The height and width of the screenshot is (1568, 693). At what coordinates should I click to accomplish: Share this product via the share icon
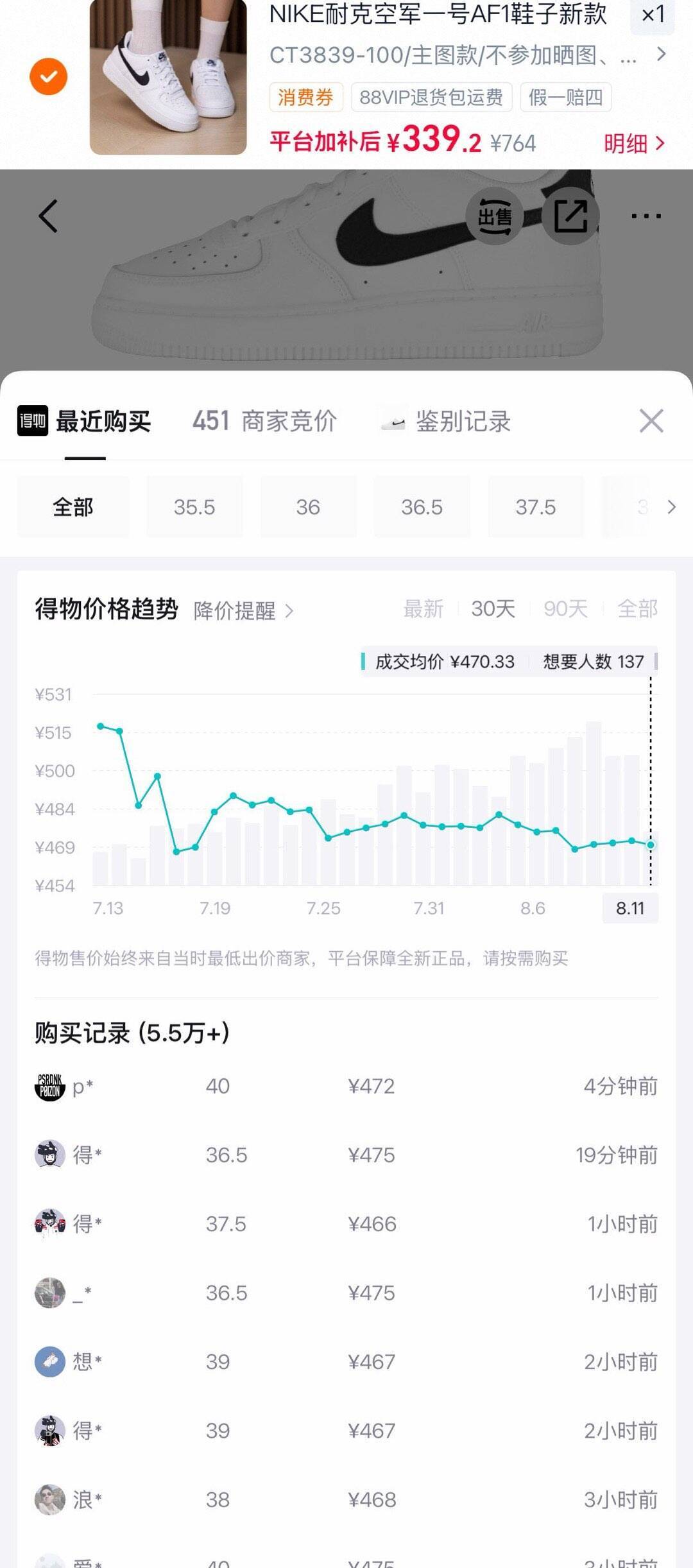(570, 216)
